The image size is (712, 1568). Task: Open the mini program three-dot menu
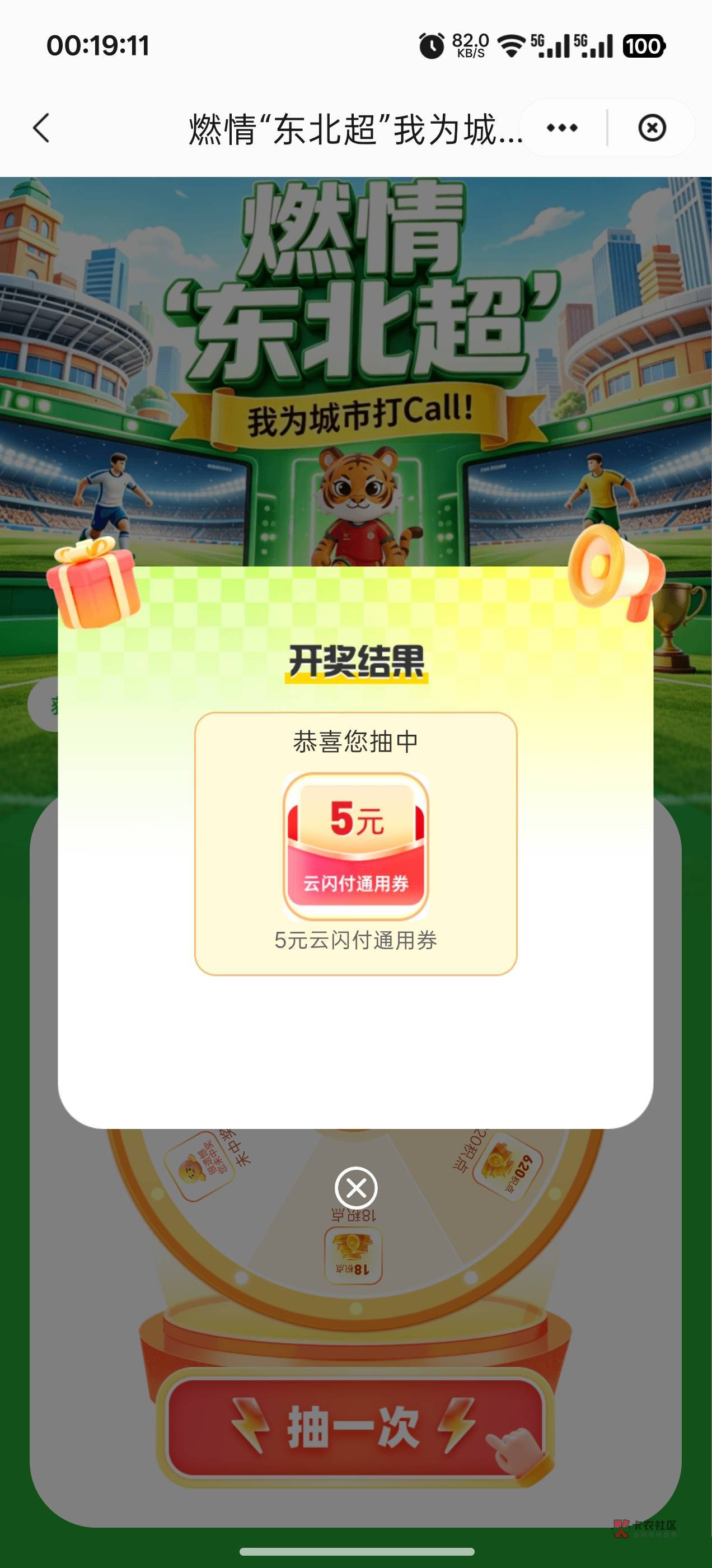(x=563, y=128)
